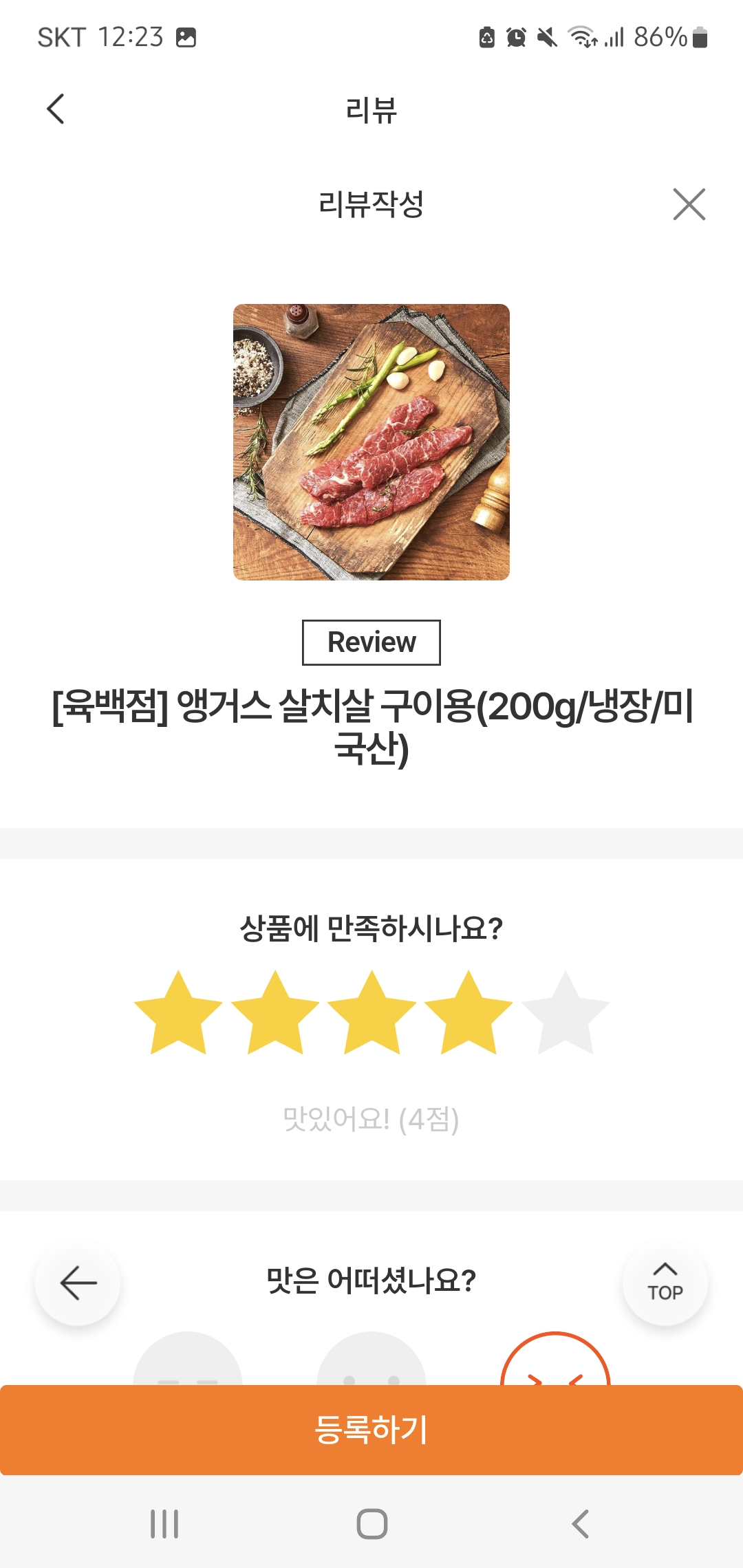Set rating to two stars
Image resolution: width=743 pixels, height=1568 pixels.
pyautogui.click(x=275, y=1012)
